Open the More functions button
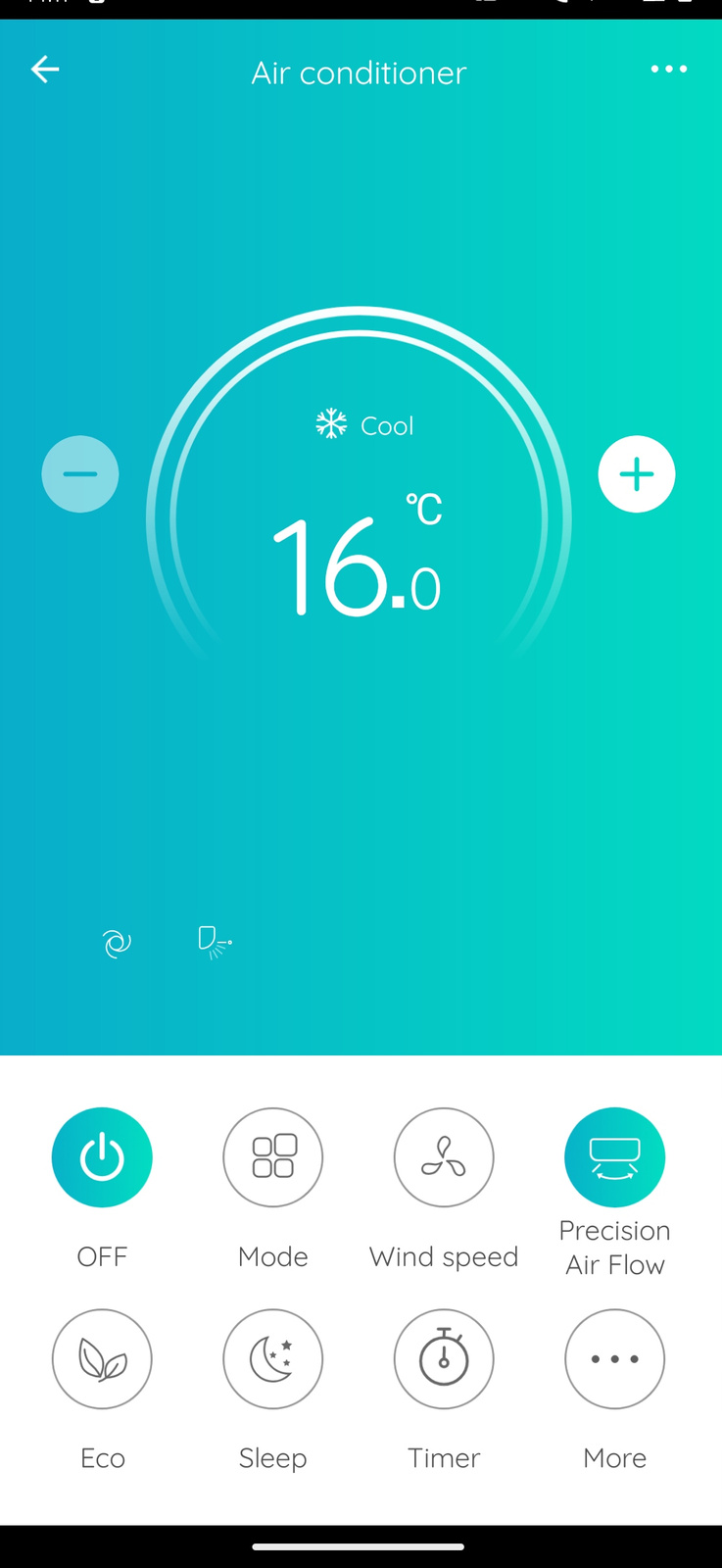The width and height of the screenshot is (722, 1568). coord(614,1359)
